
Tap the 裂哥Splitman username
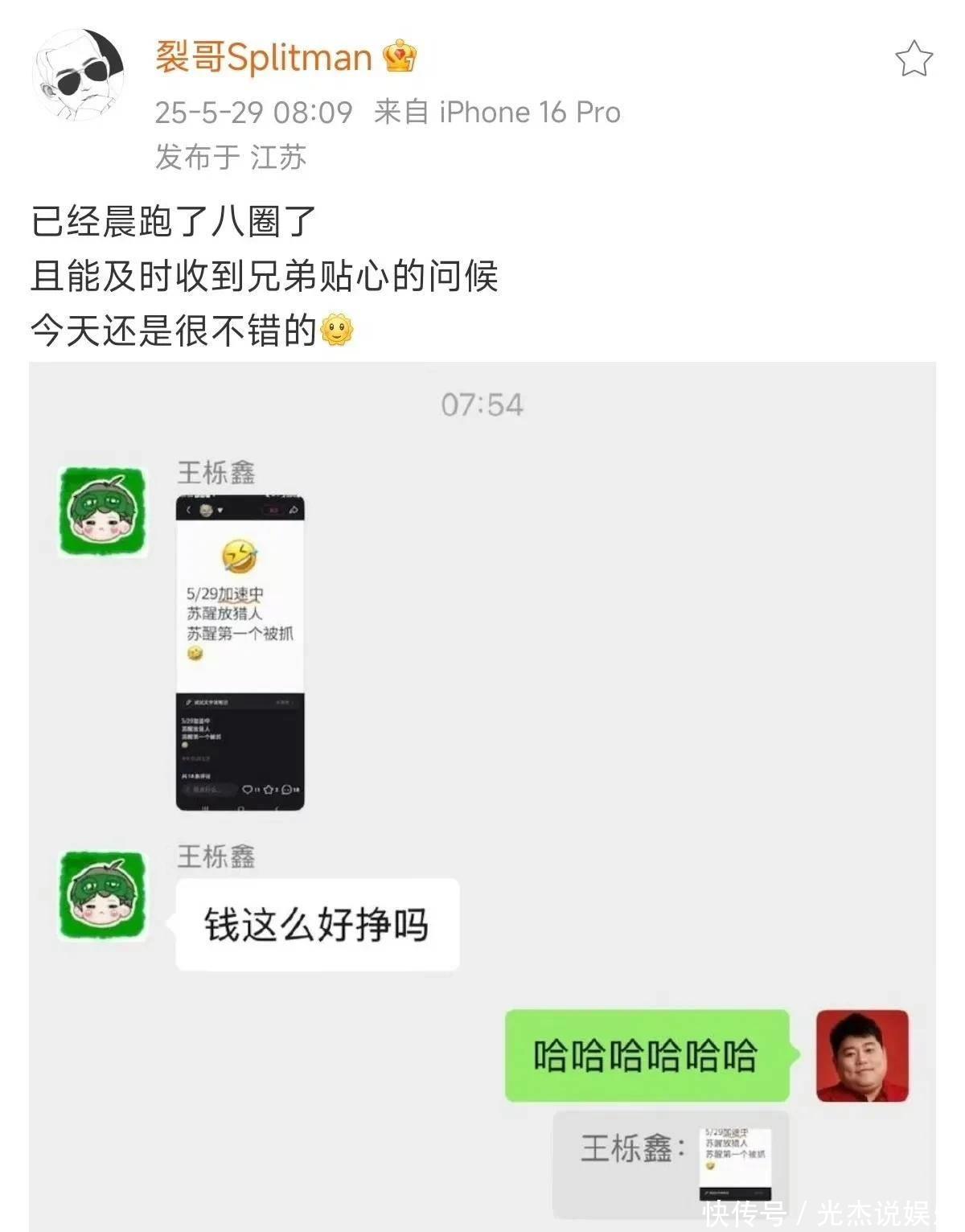(263, 57)
